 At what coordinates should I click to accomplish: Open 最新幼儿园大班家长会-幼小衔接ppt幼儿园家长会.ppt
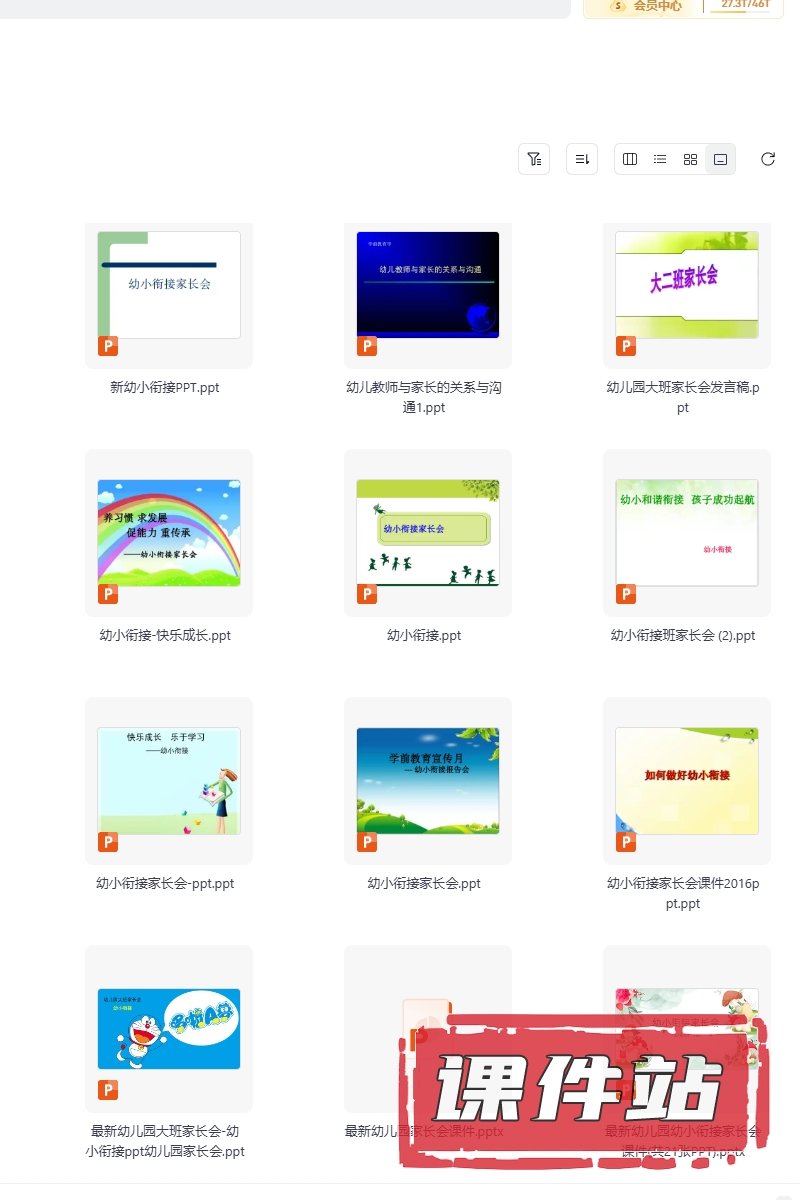click(168, 1029)
